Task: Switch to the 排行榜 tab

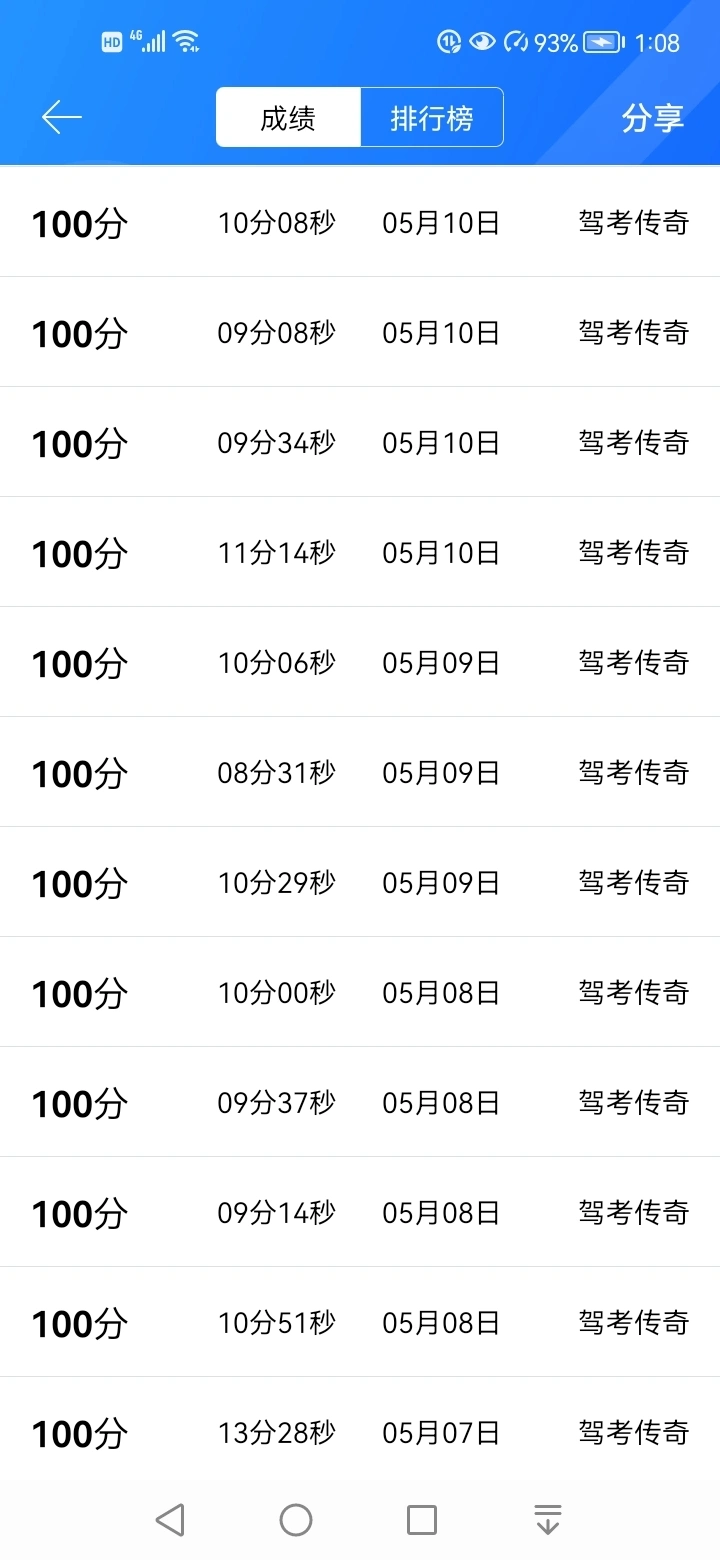Action: click(x=431, y=118)
